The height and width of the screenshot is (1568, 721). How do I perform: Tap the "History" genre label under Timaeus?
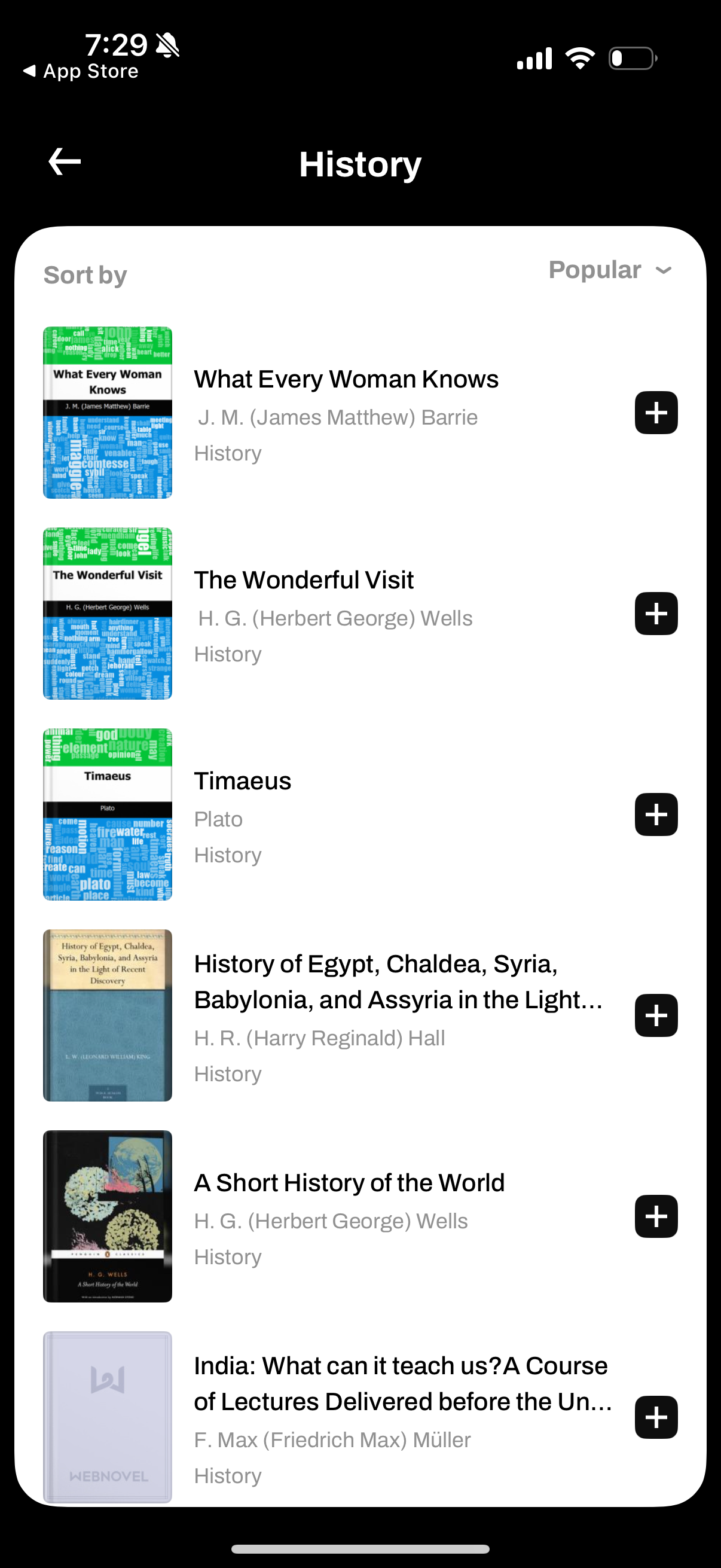[x=228, y=855]
